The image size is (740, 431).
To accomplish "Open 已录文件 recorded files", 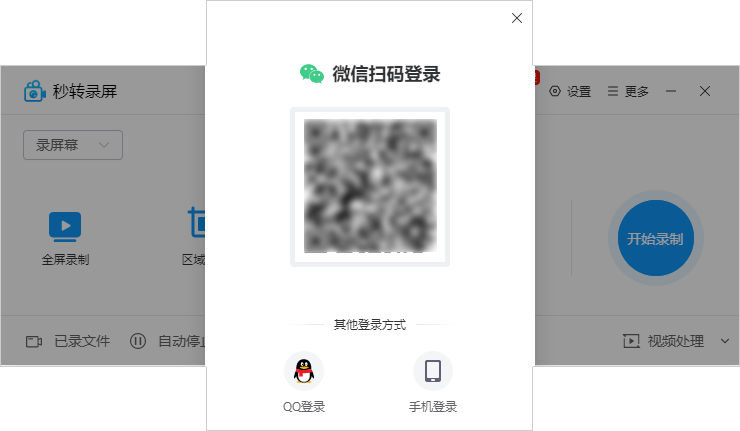I will 68,341.
